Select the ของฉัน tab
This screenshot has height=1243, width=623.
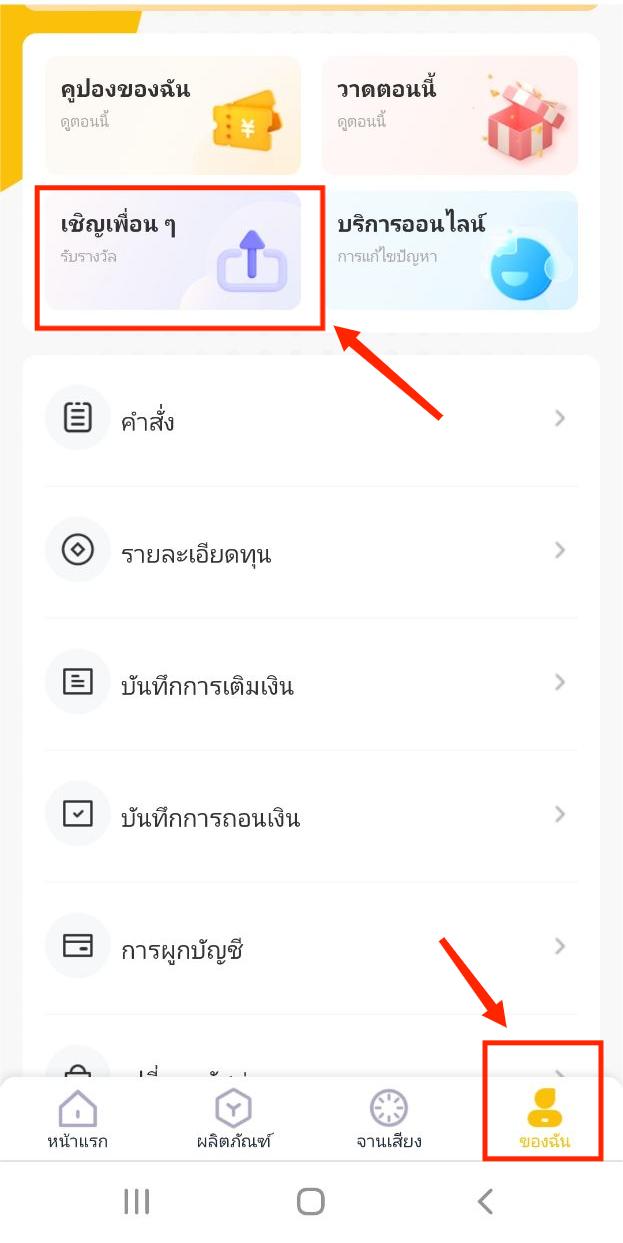[x=544, y=1119]
